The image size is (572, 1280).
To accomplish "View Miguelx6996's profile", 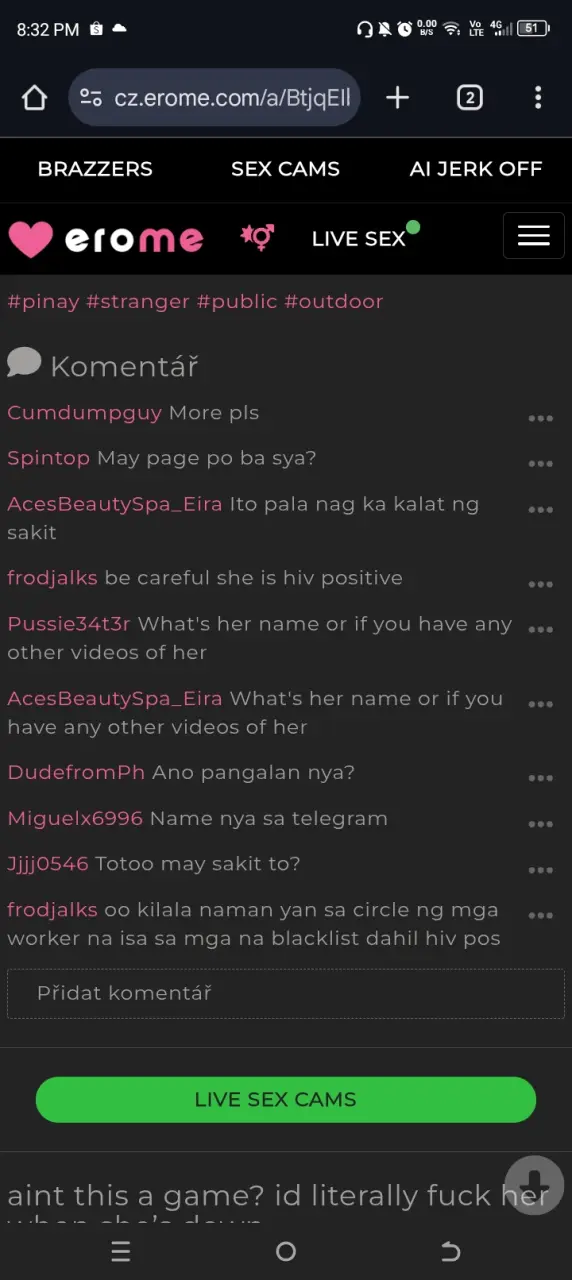I will click(x=75, y=818).
